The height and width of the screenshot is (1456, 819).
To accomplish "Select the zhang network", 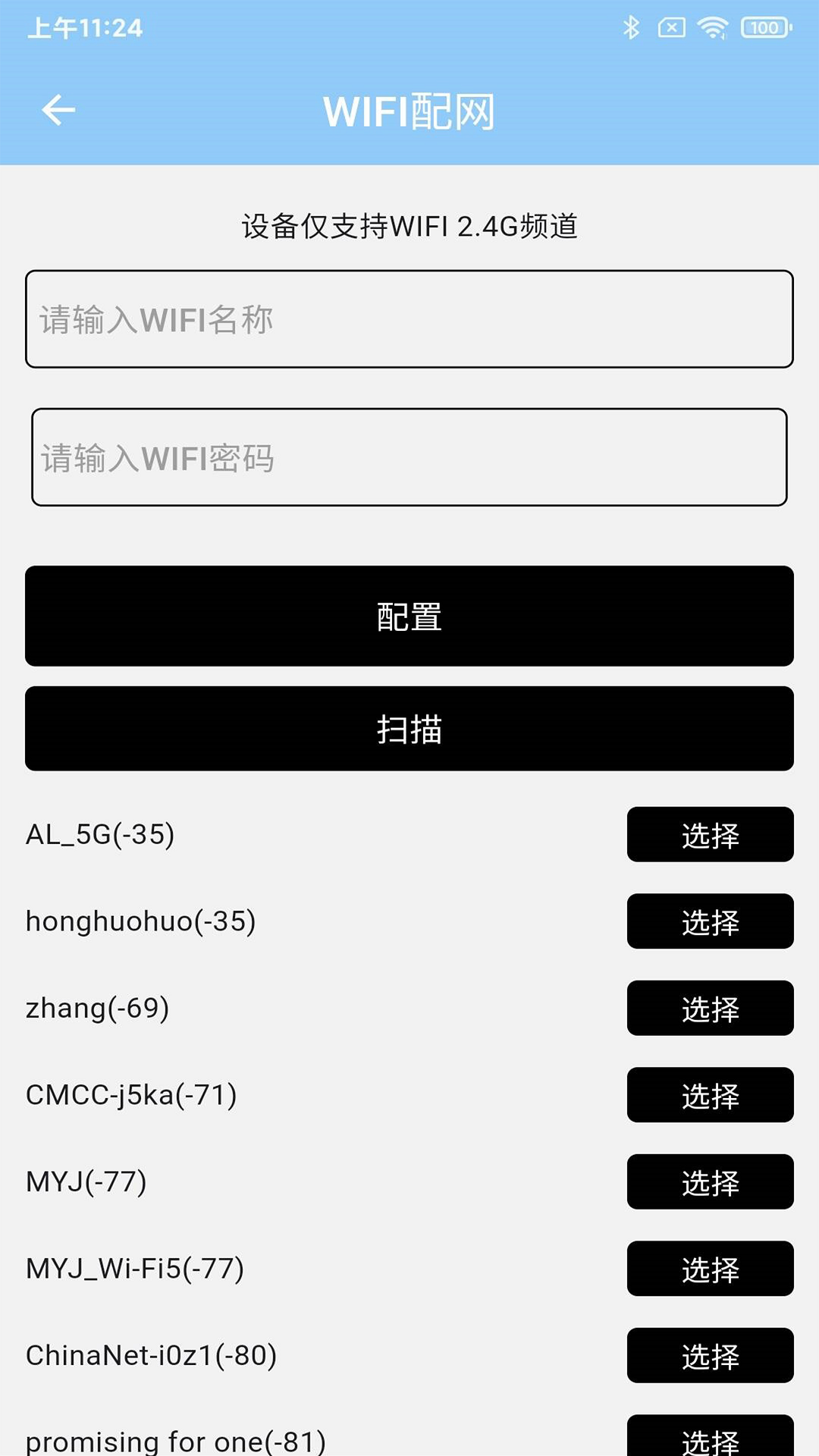I will pyautogui.click(x=710, y=1009).
